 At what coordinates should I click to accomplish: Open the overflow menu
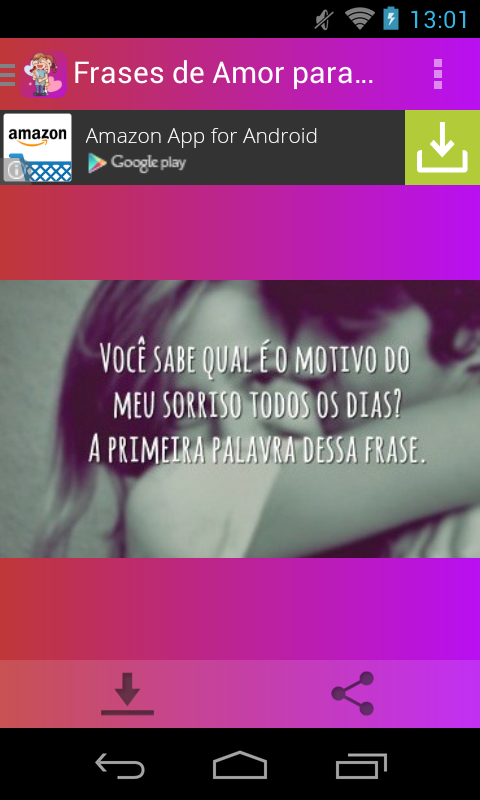(438, 74)
